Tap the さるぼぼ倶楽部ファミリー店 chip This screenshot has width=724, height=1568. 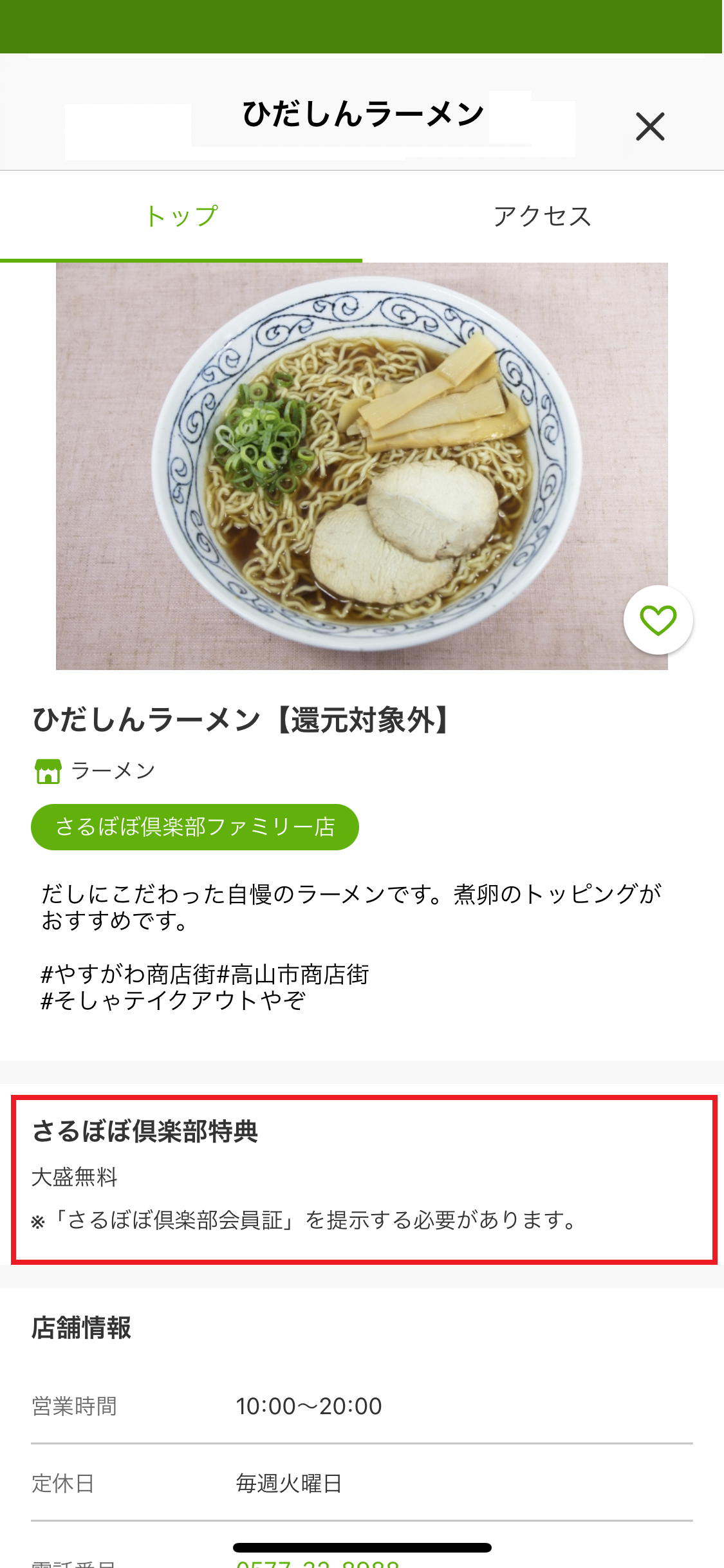click(x=195, y=827)
